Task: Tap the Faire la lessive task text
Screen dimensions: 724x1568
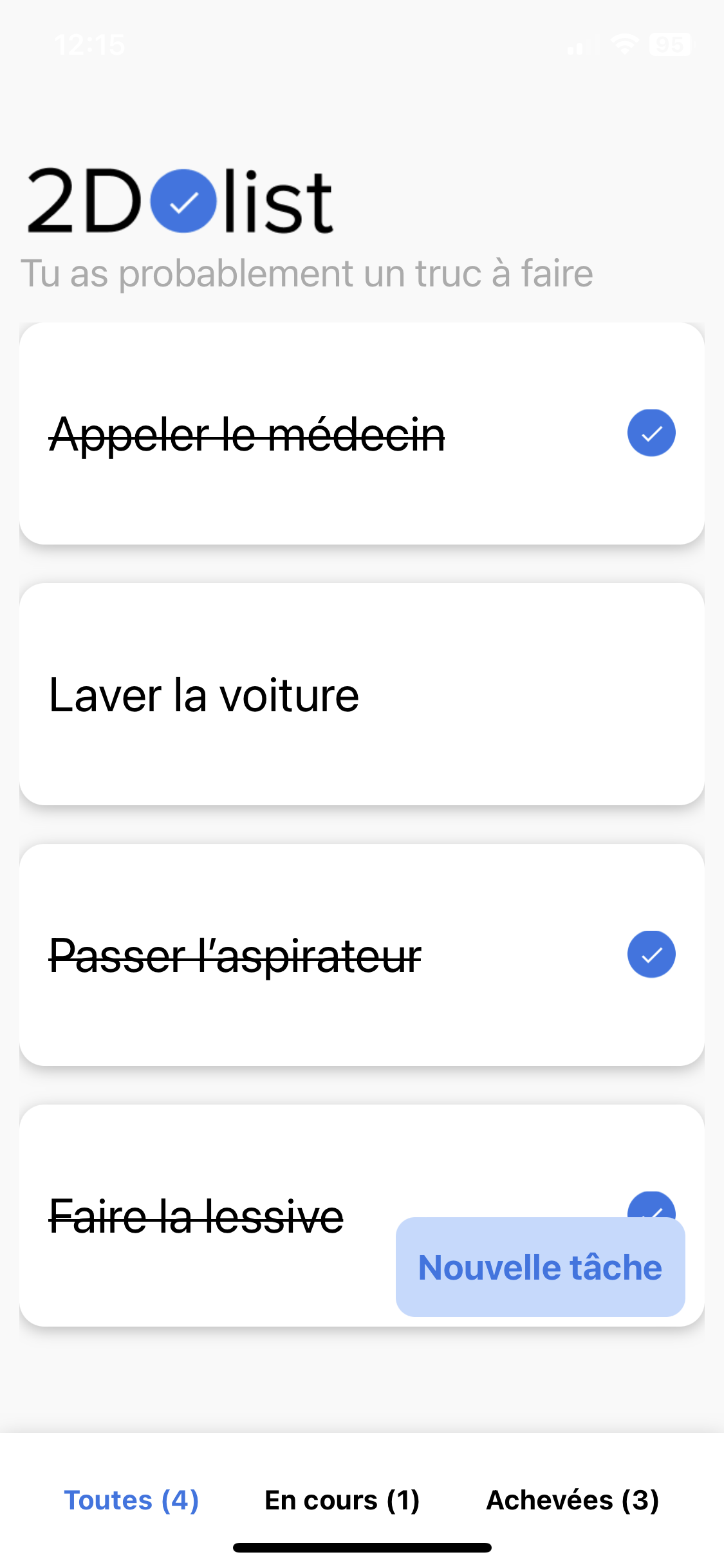Action: pos(196,1217)
